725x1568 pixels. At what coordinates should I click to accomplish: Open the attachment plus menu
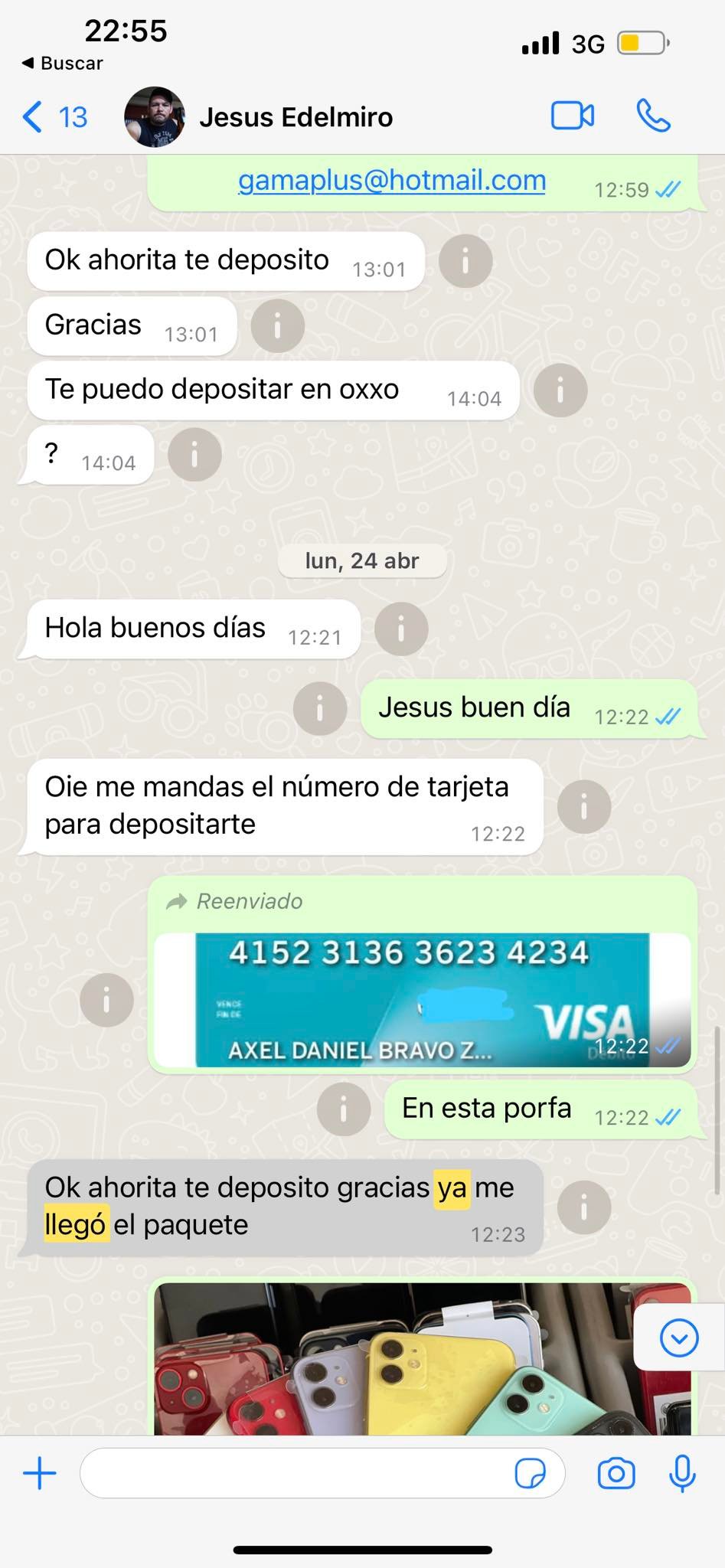[x=40, y=1474]
